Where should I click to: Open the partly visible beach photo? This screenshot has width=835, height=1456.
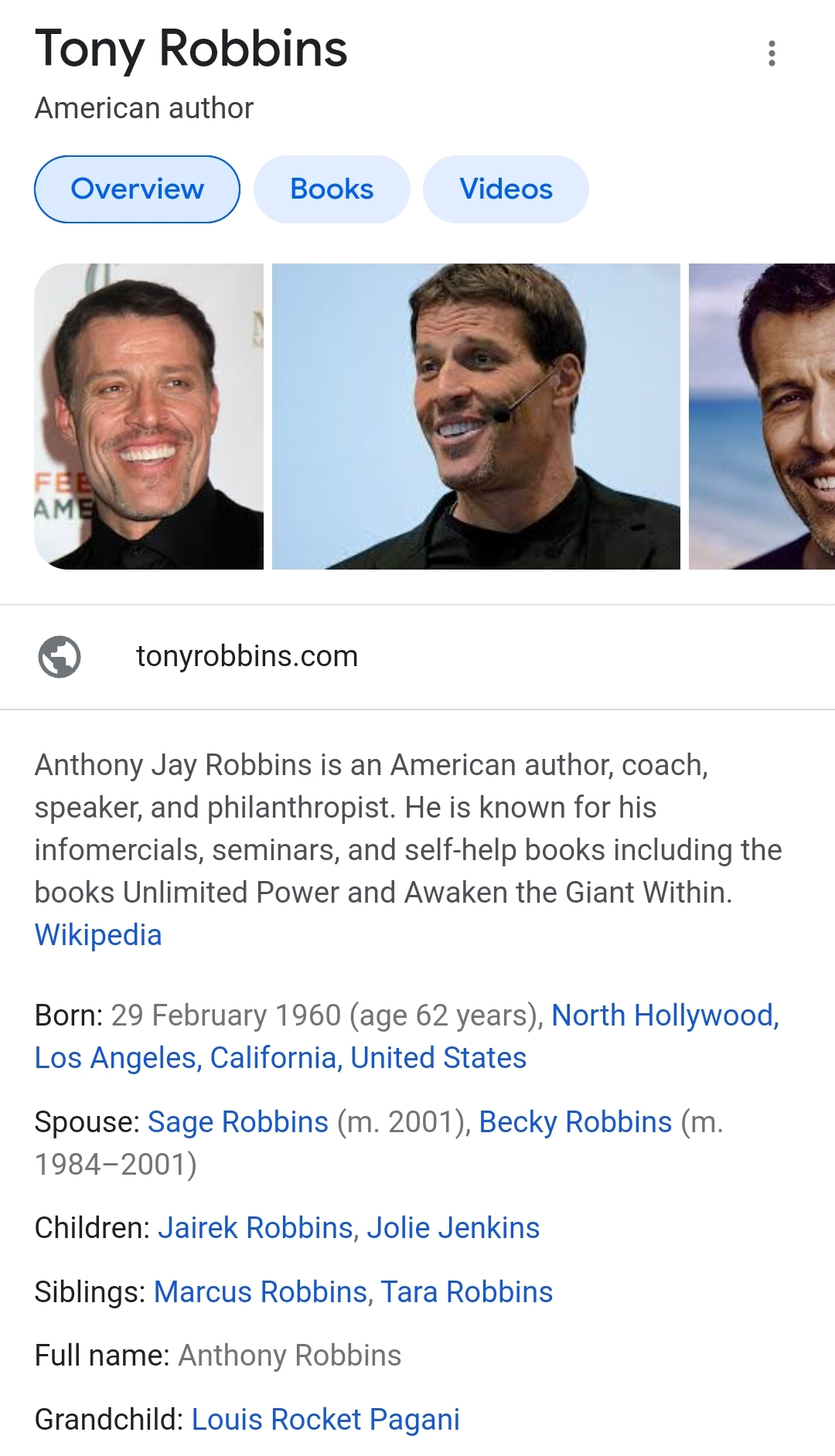tap(762, 417)
